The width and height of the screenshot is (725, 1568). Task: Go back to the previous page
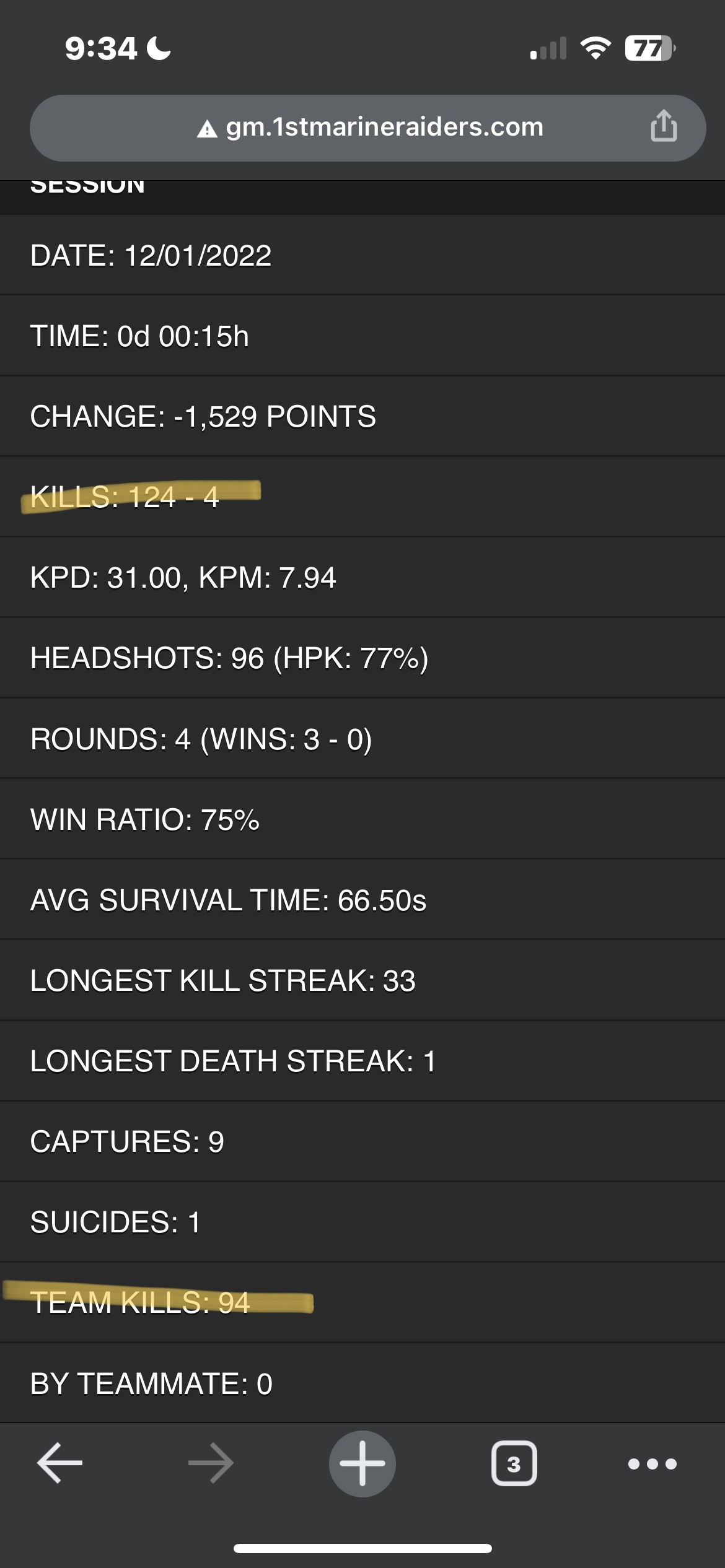(60, 1463)
